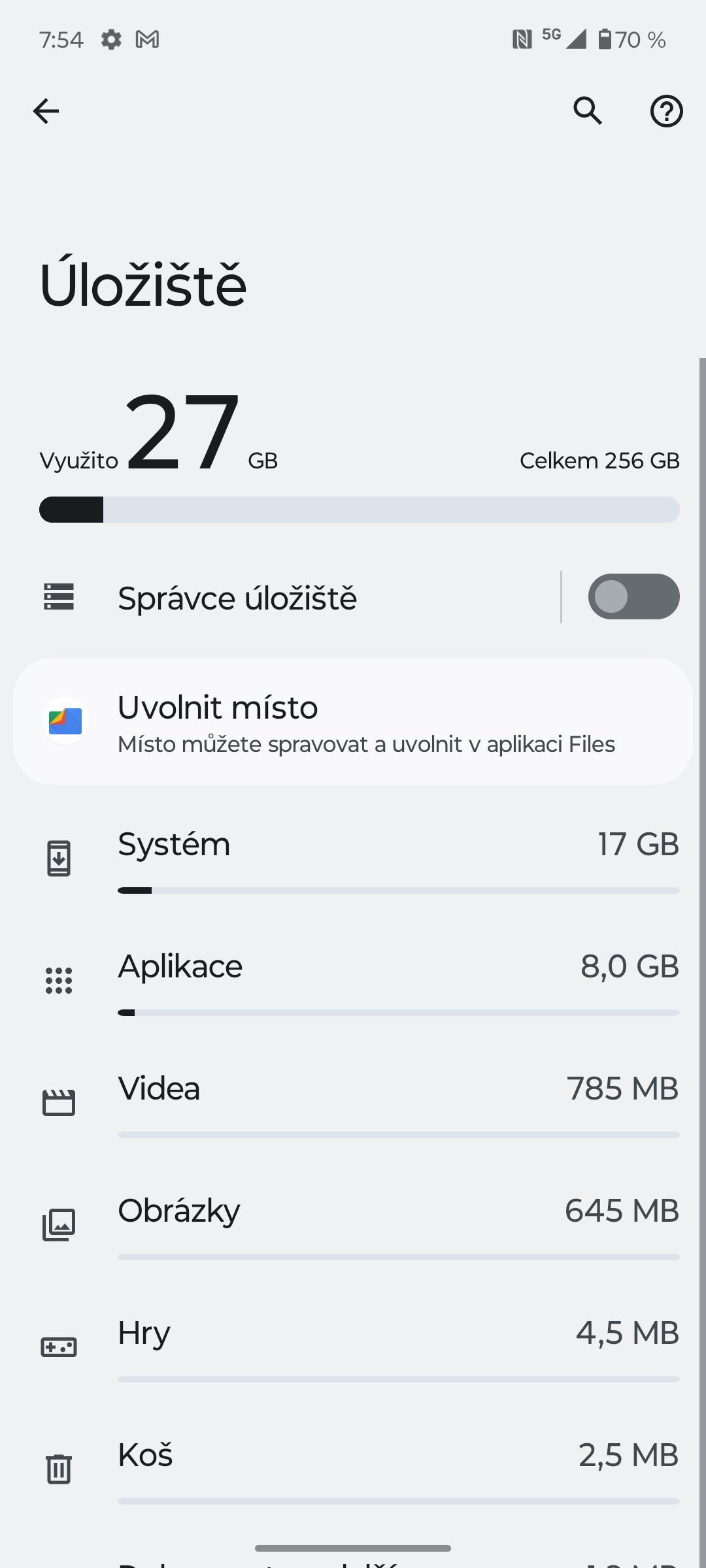This screenshot has height=1568, width=706.
Task: Tap the search magnifier icon
Action: point(588,111)
